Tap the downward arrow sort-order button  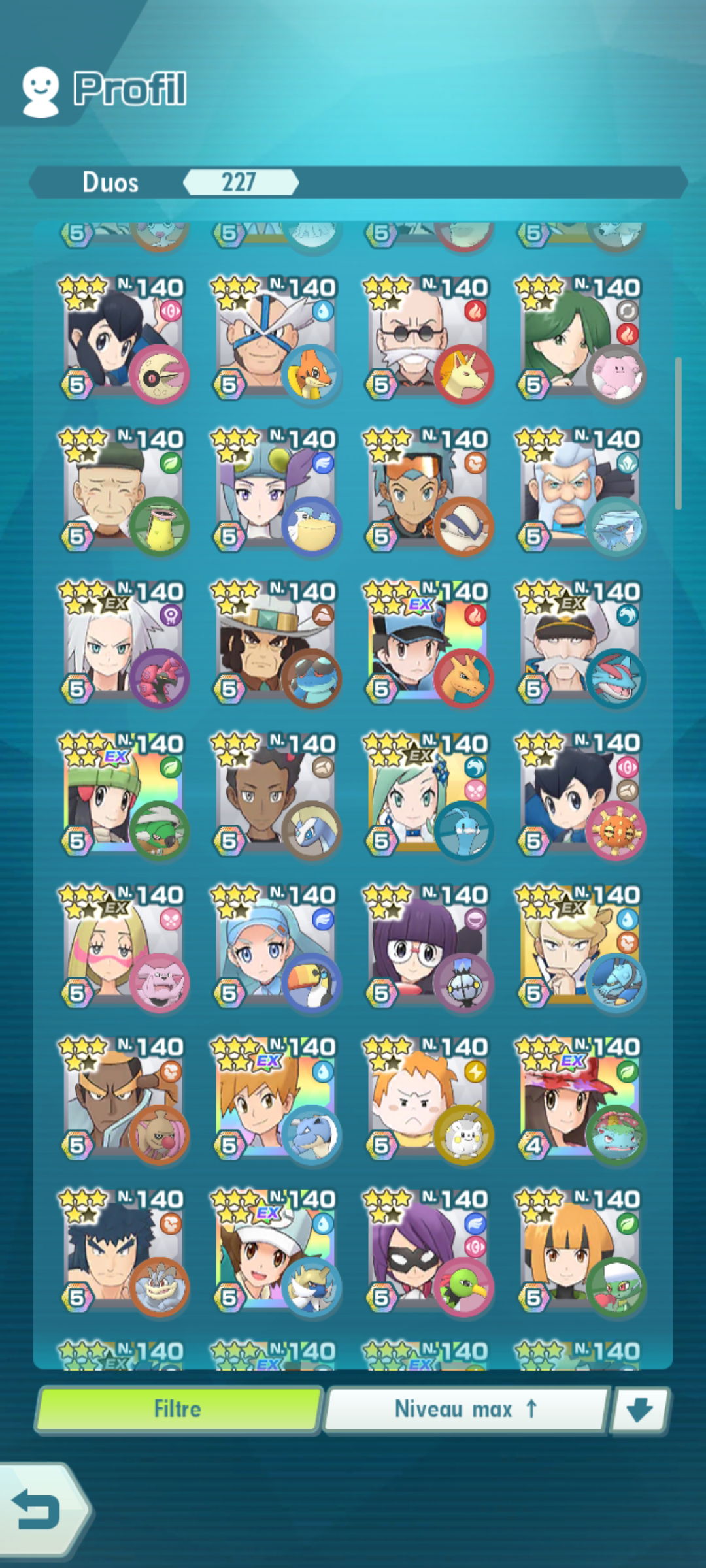(639, 1410)
